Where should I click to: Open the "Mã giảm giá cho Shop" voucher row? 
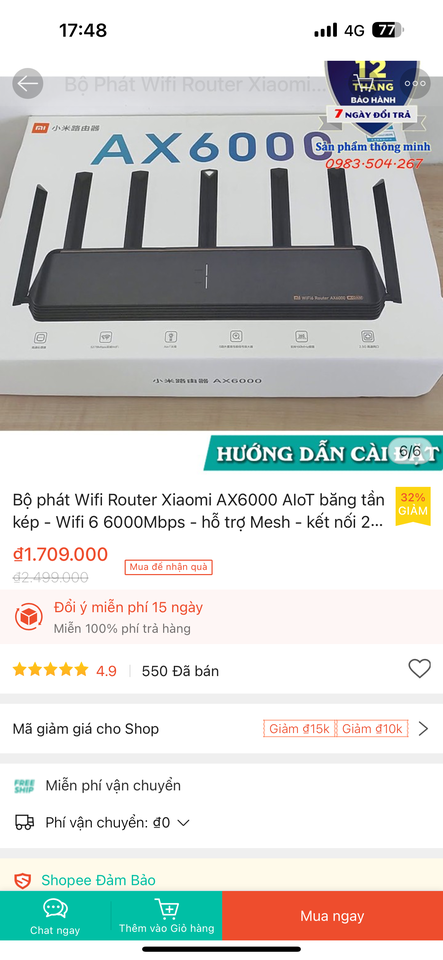(222, 729)
